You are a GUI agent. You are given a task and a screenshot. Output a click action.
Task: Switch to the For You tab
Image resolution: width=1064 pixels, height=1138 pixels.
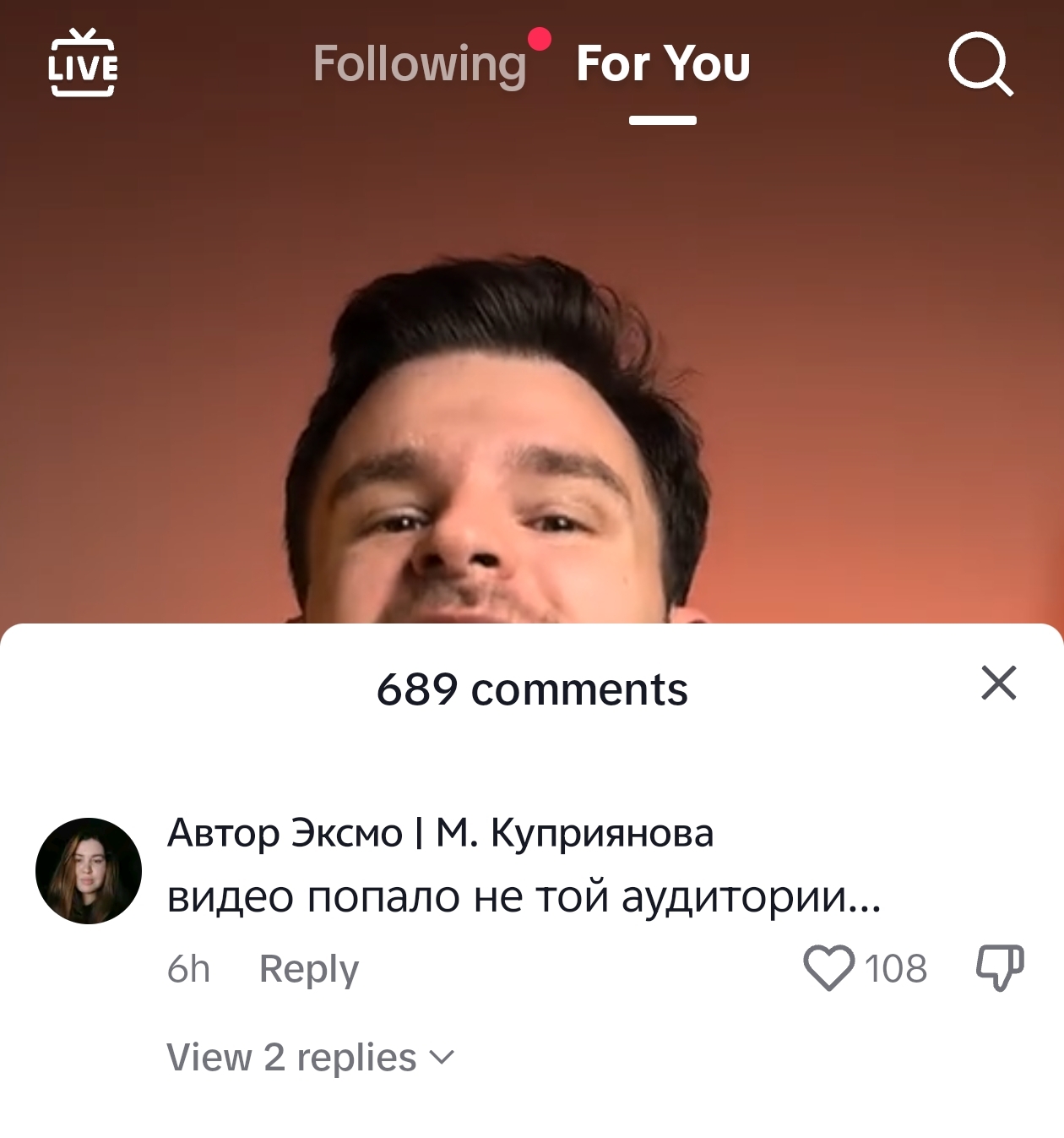click(663, 64)
